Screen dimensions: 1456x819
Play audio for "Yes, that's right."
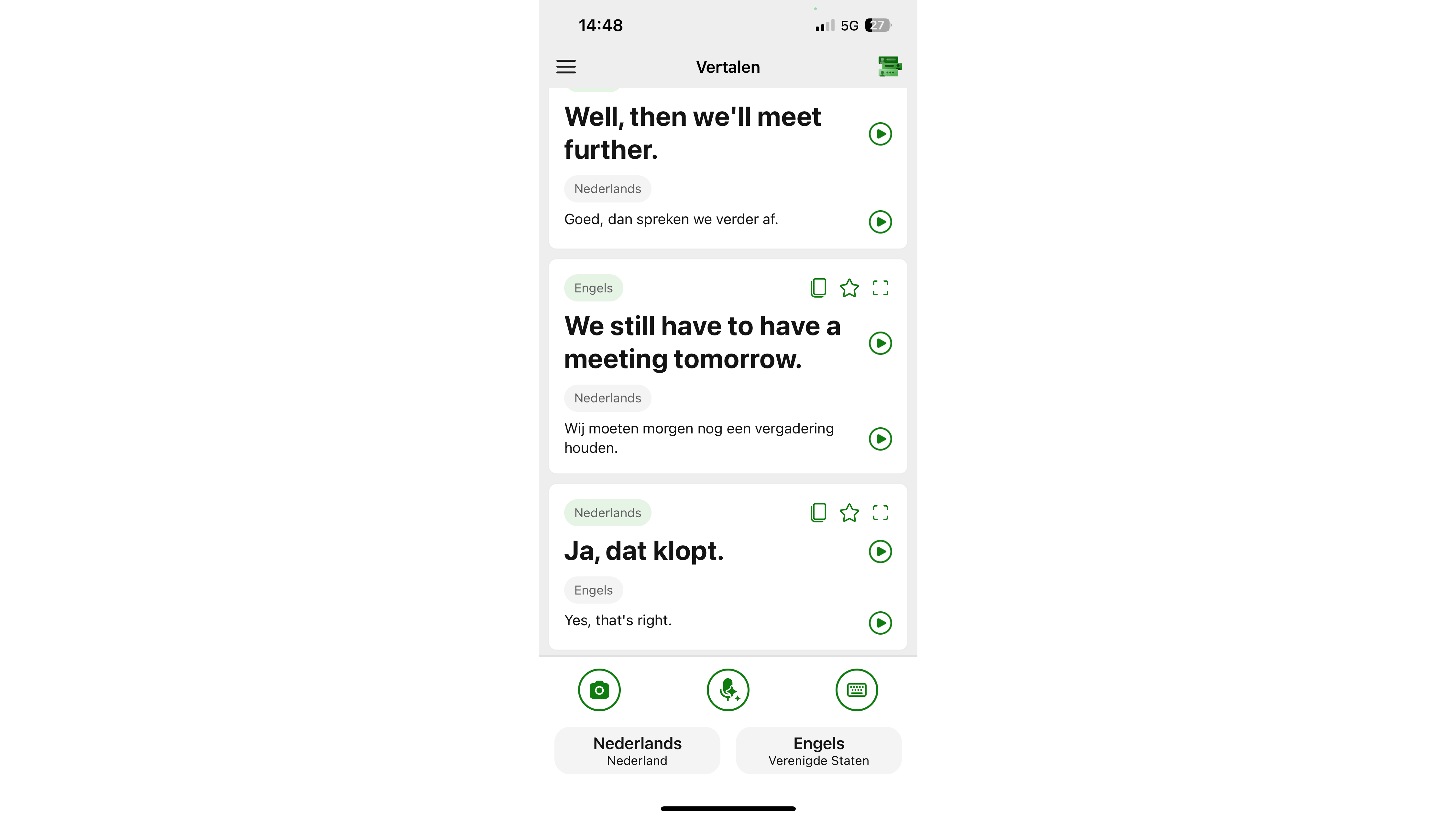coord(880,623)
